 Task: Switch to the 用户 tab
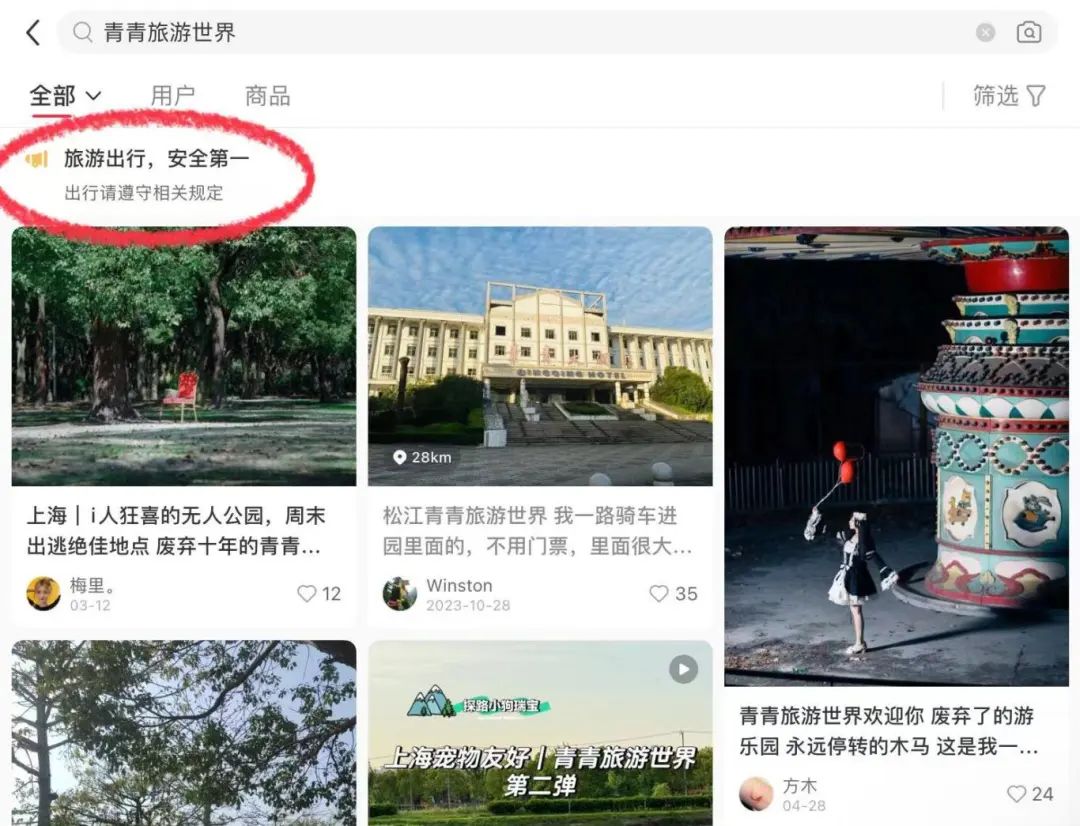point(172,96)
